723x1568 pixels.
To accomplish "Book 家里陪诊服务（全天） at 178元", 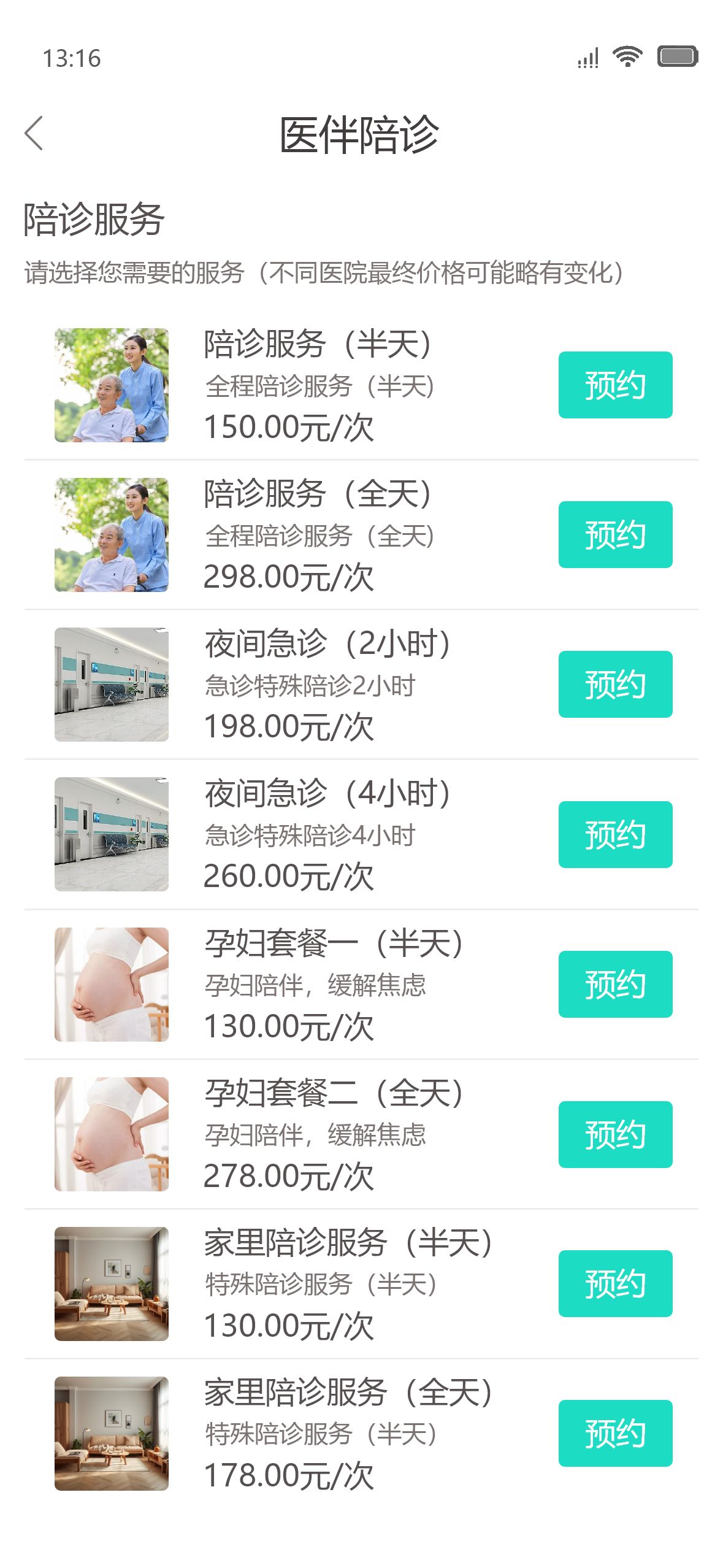I will (x=614, y=1433).
